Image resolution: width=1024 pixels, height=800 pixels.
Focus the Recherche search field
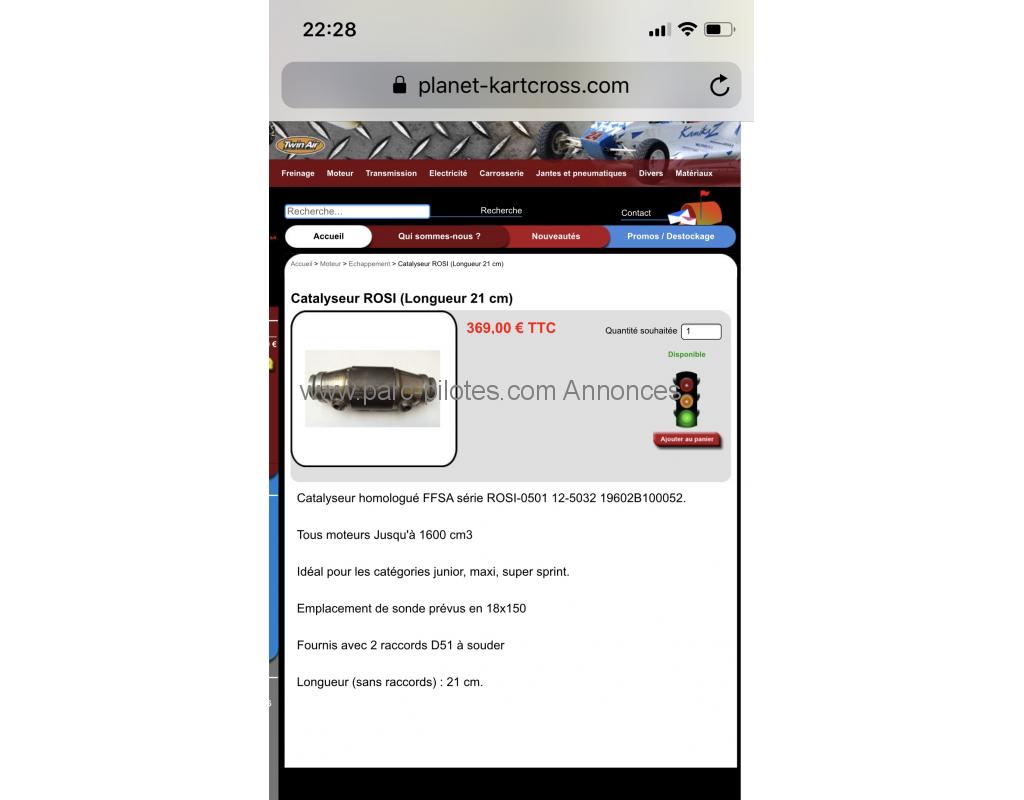tap(357, 211)
